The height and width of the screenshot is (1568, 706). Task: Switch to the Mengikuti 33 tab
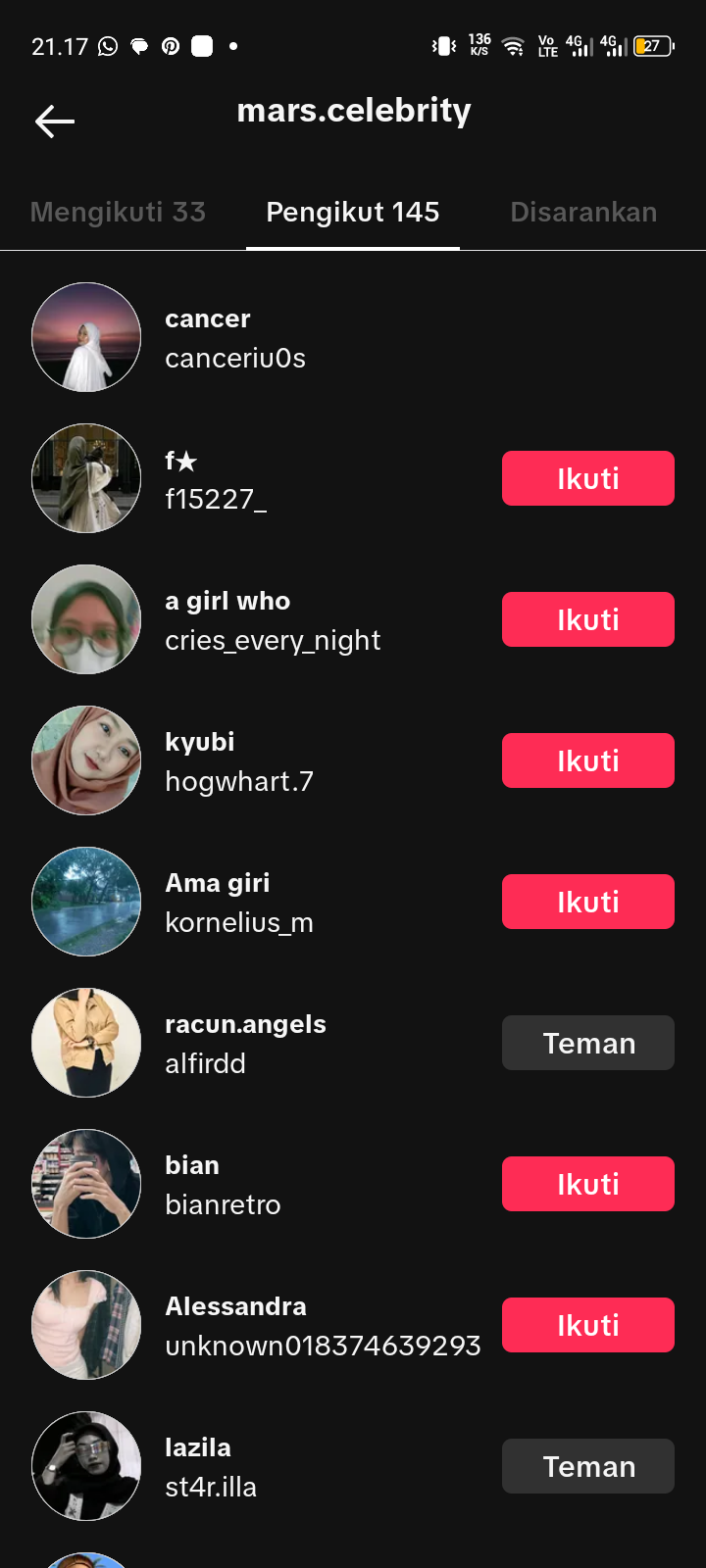pos(118,212)
